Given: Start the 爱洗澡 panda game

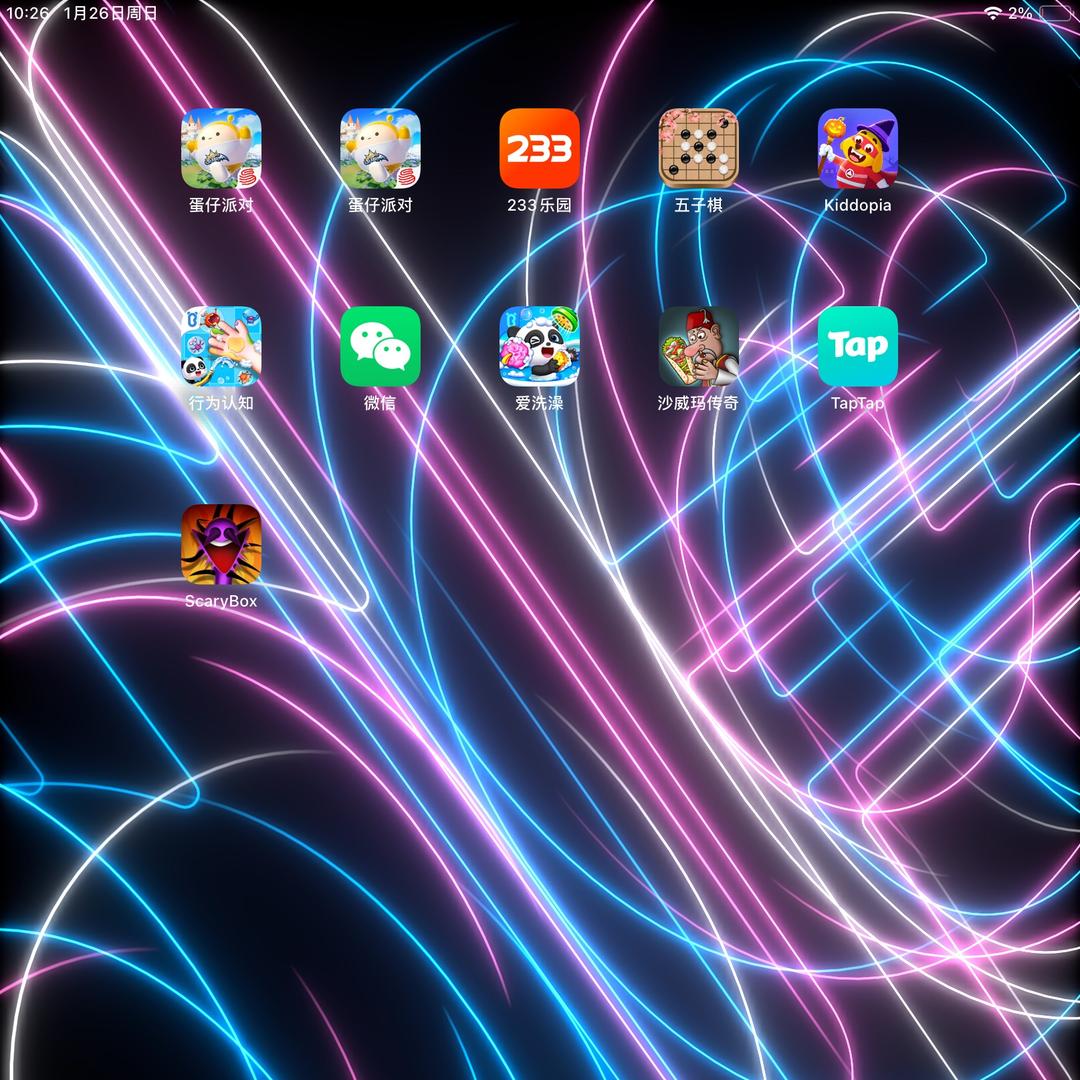Looking at the screenshot, I should point(539,346).
